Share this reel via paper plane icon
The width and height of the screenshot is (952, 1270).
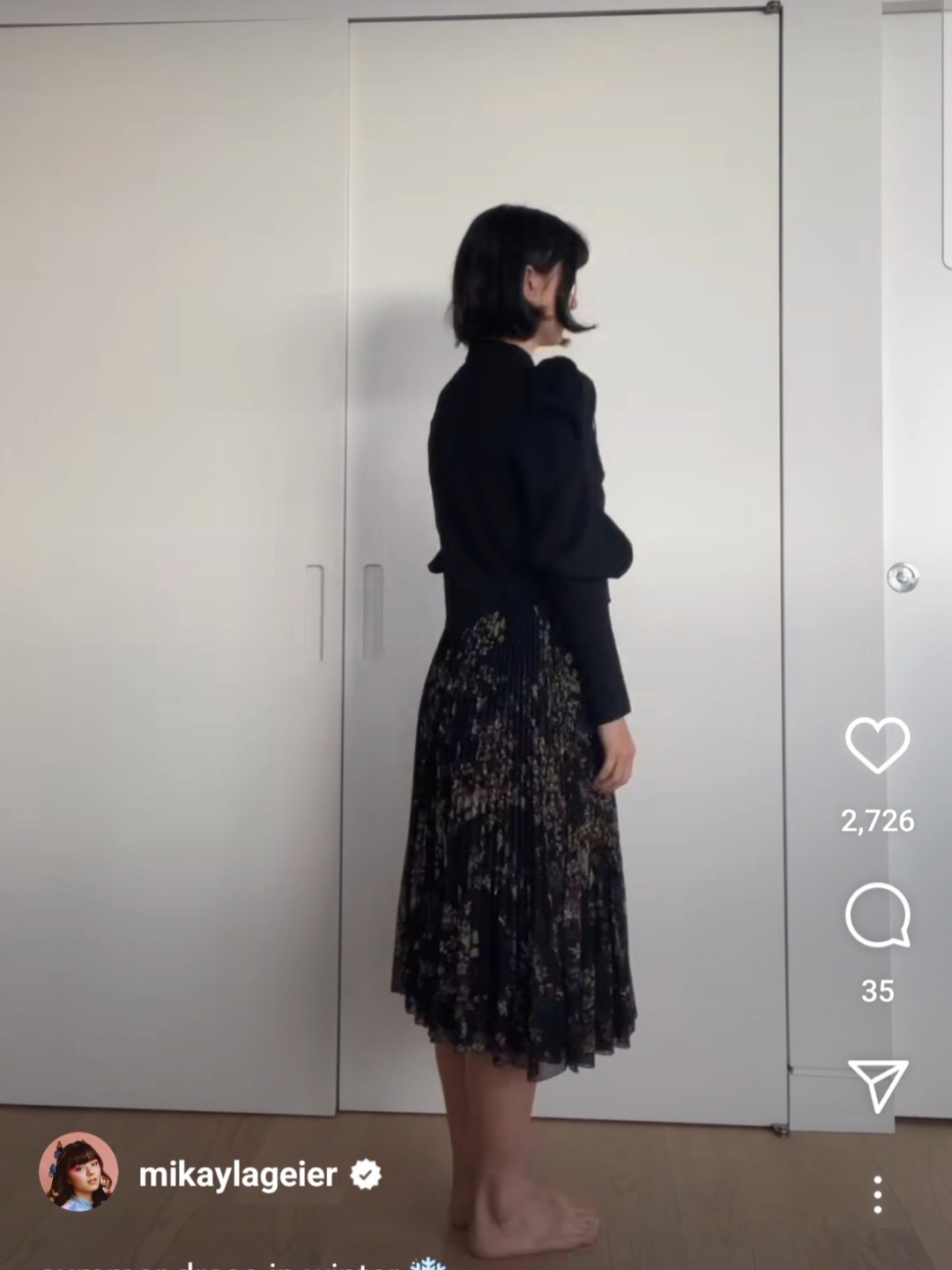(877, 1086)
